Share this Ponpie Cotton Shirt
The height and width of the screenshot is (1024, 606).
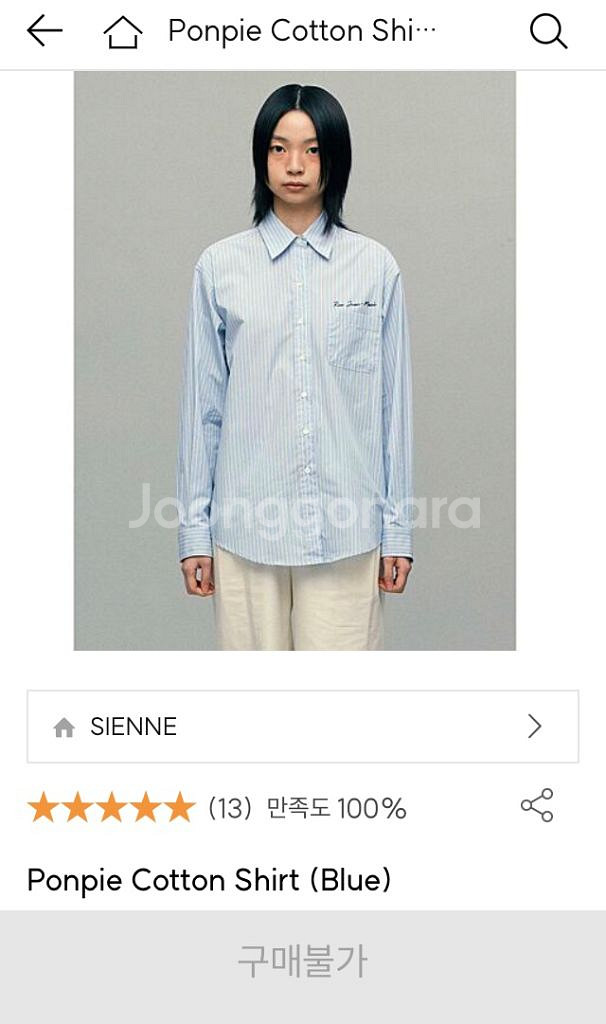pos(537,806)
